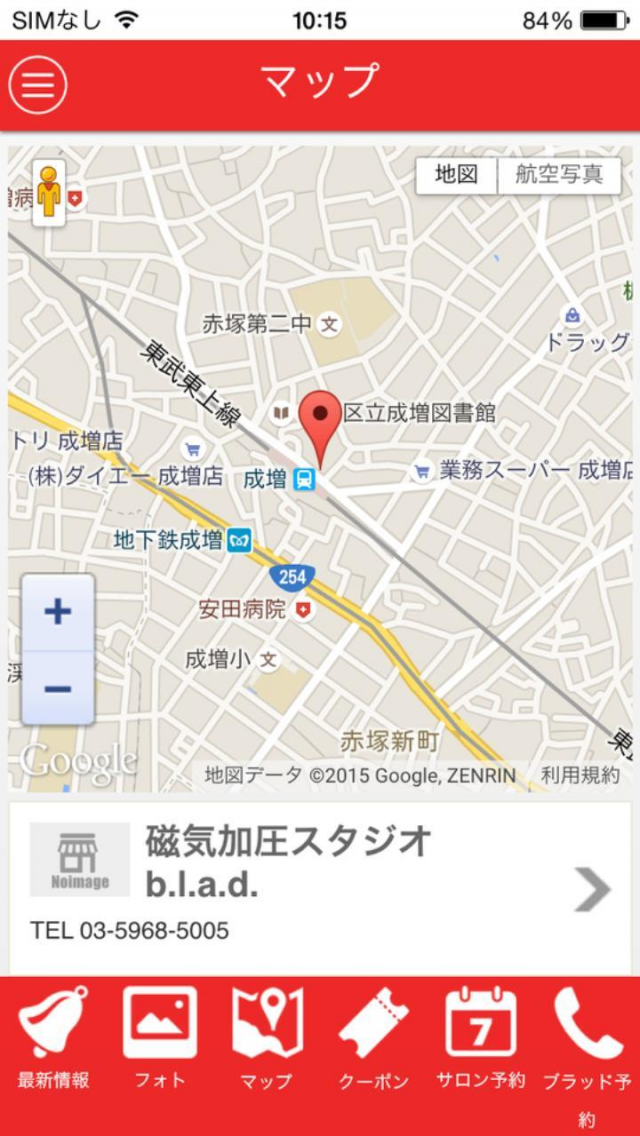Open the サロン予約 booking tab

point(480,1040)
